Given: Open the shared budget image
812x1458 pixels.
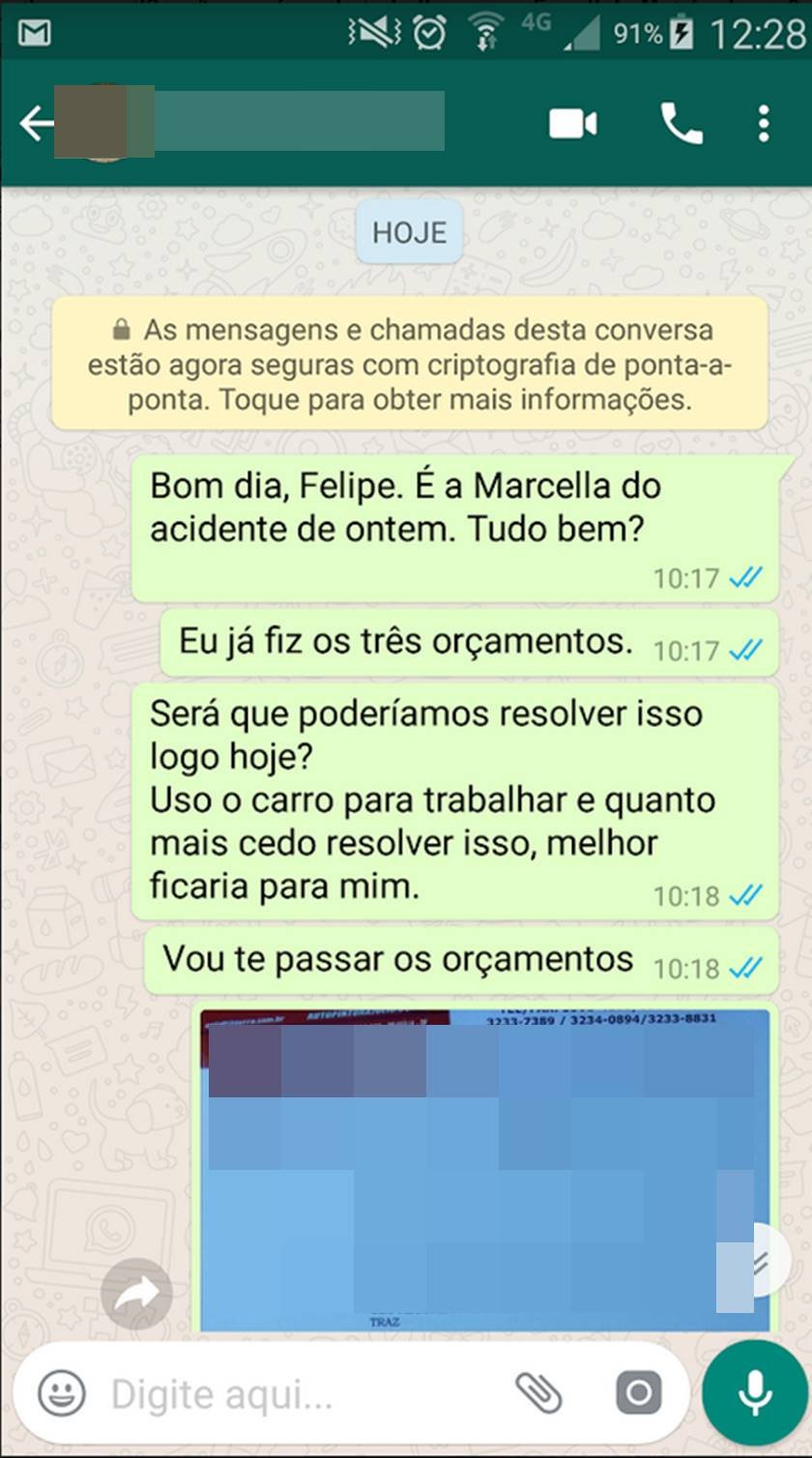Looking at the screenshot, I should [485, 1170].
